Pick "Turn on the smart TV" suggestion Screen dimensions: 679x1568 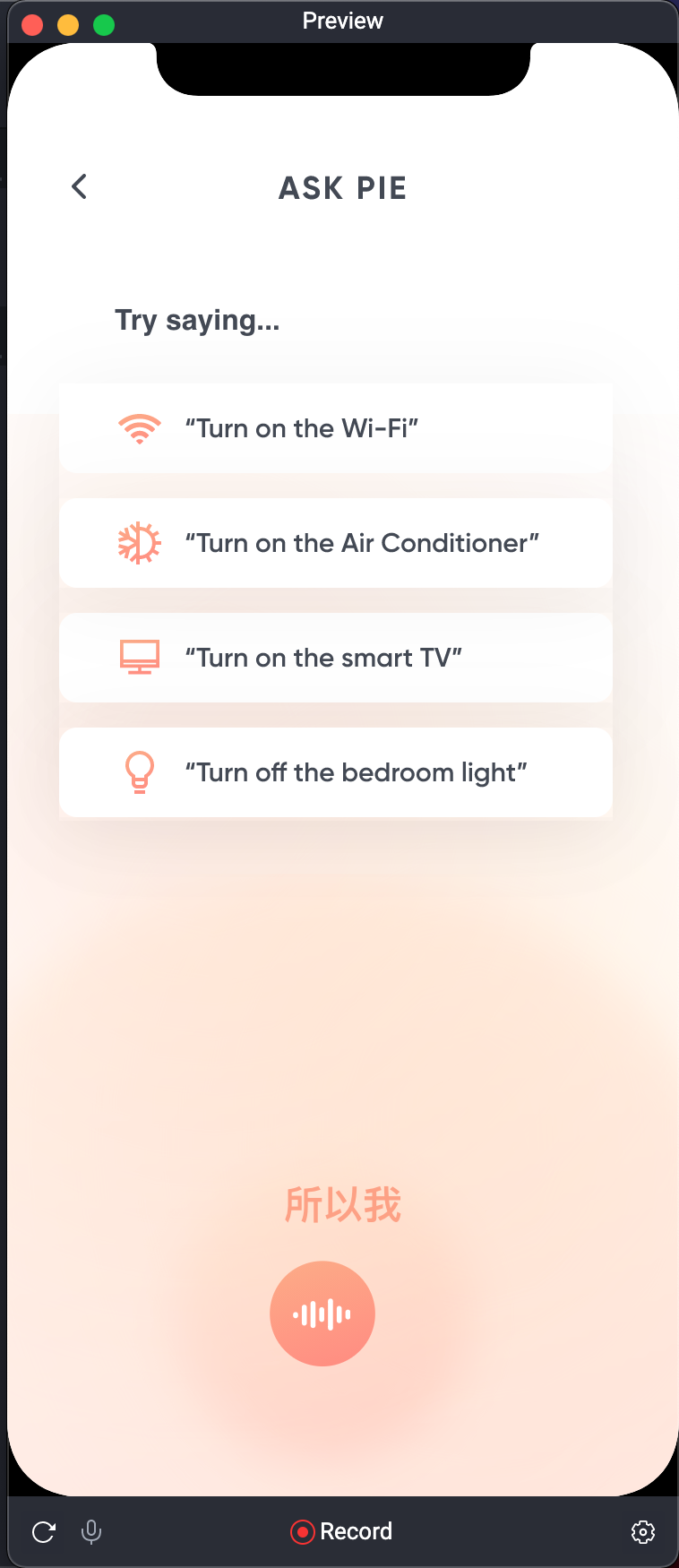coord(336,658)
